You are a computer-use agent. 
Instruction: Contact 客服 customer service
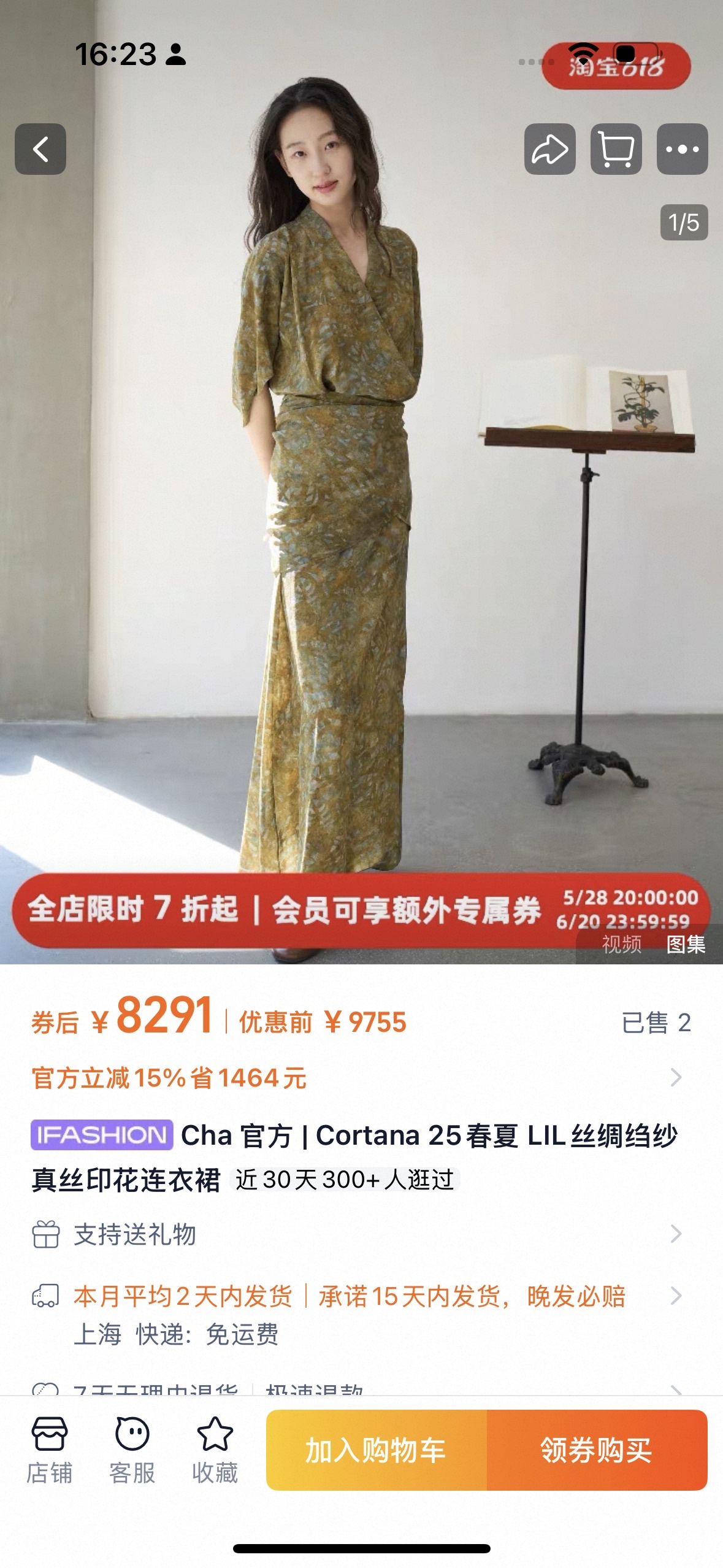pyautogui.click(x=132, y=1450)
